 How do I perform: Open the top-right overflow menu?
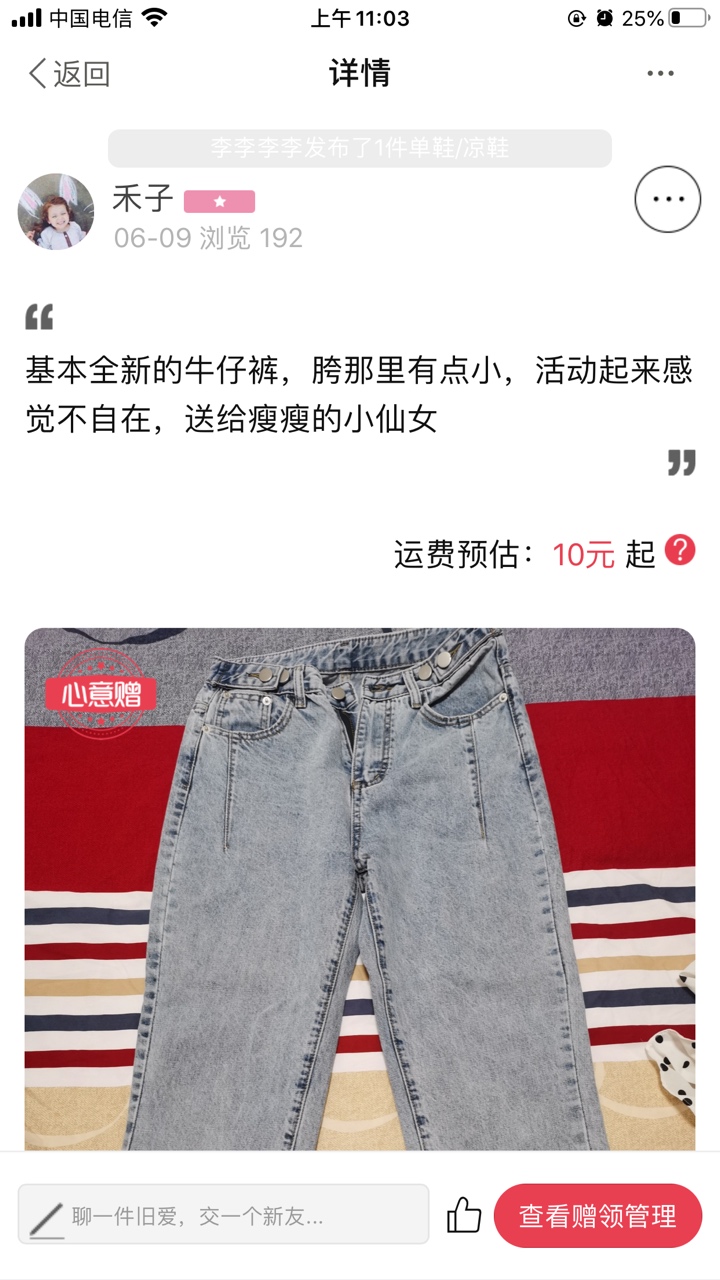[x=660, y=73]
